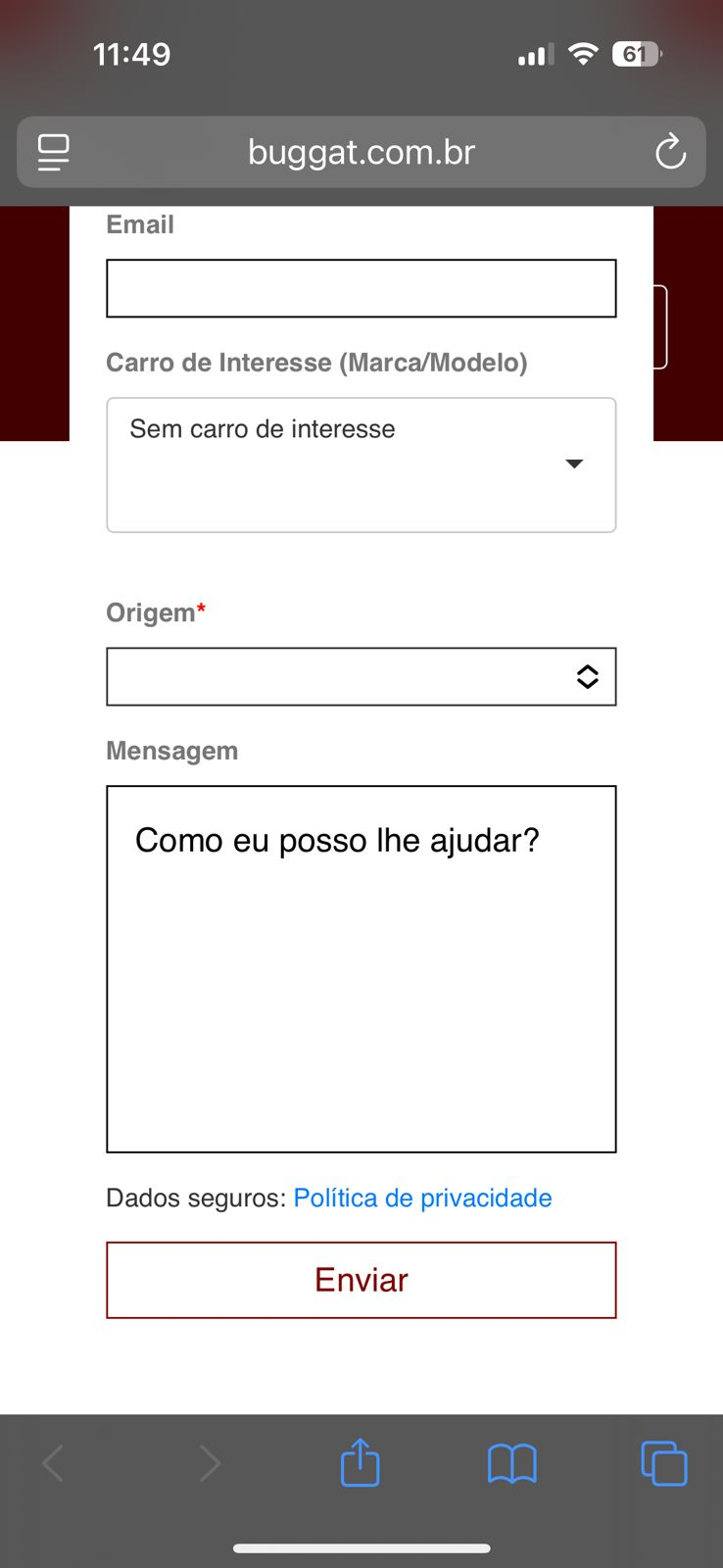Open the Política de privacidade link
Image resolution: width=723 pixels, height=1568 pixels.
point(422,1198)
